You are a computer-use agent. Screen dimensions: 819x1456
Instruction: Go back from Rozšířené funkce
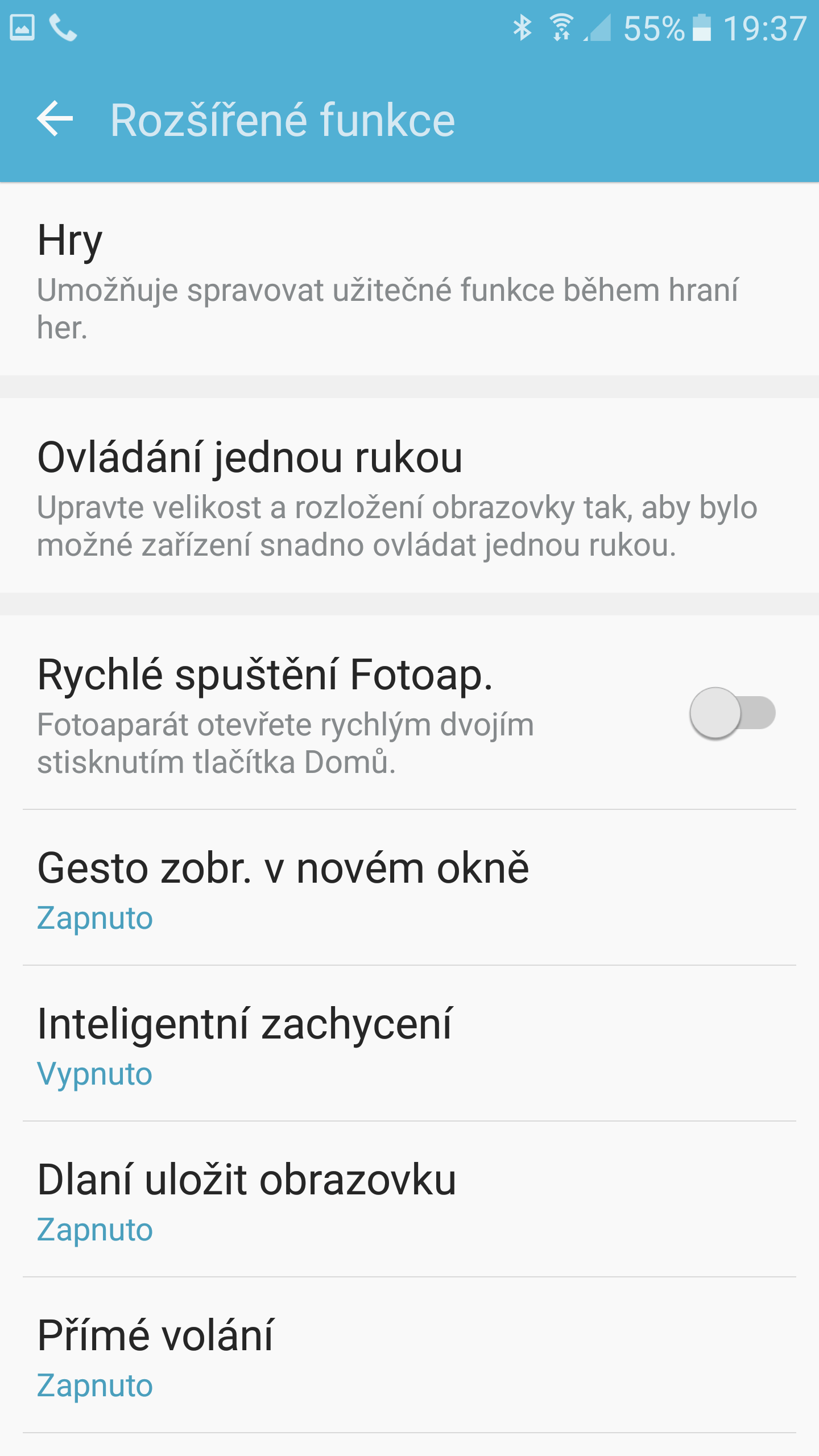(55, 119)
